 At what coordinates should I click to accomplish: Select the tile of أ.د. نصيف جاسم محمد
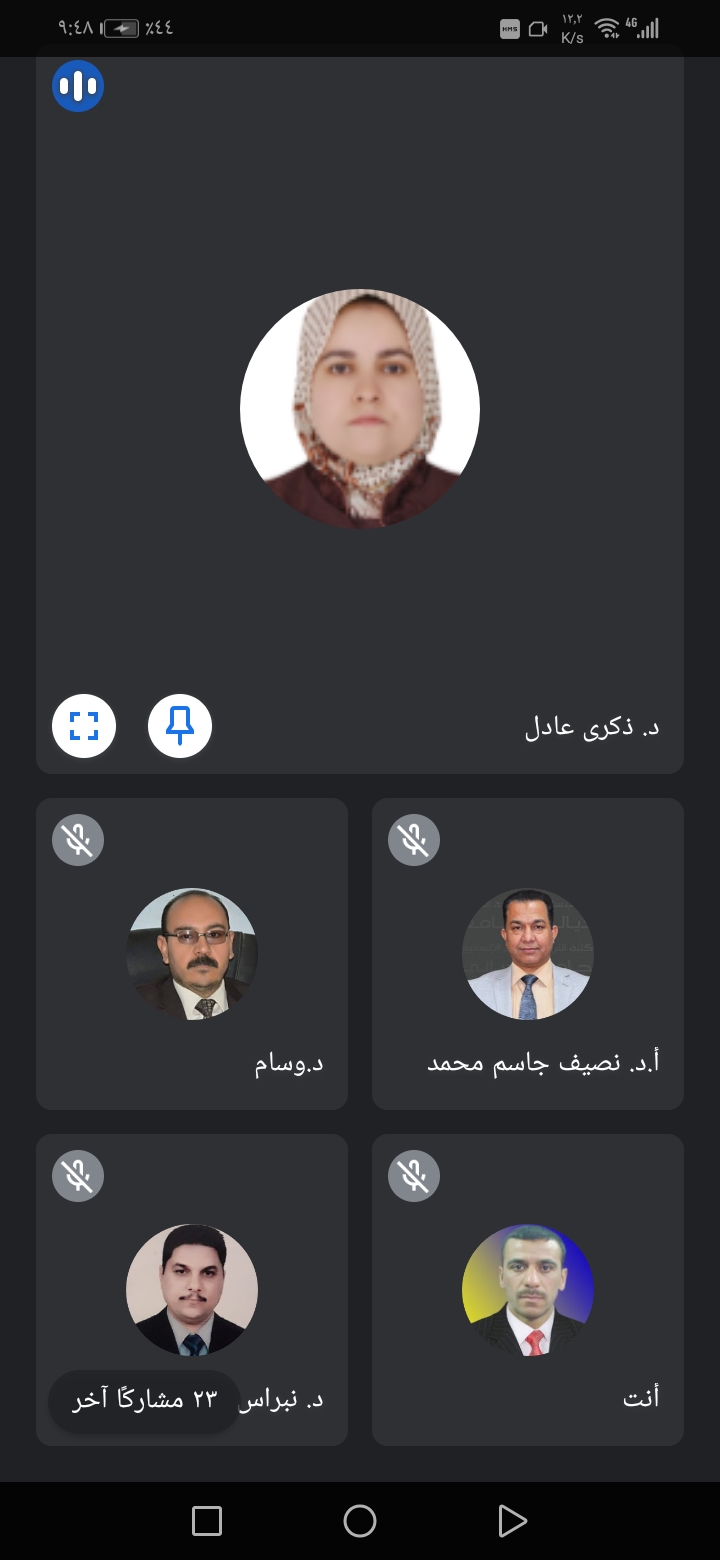pos(528,953)
